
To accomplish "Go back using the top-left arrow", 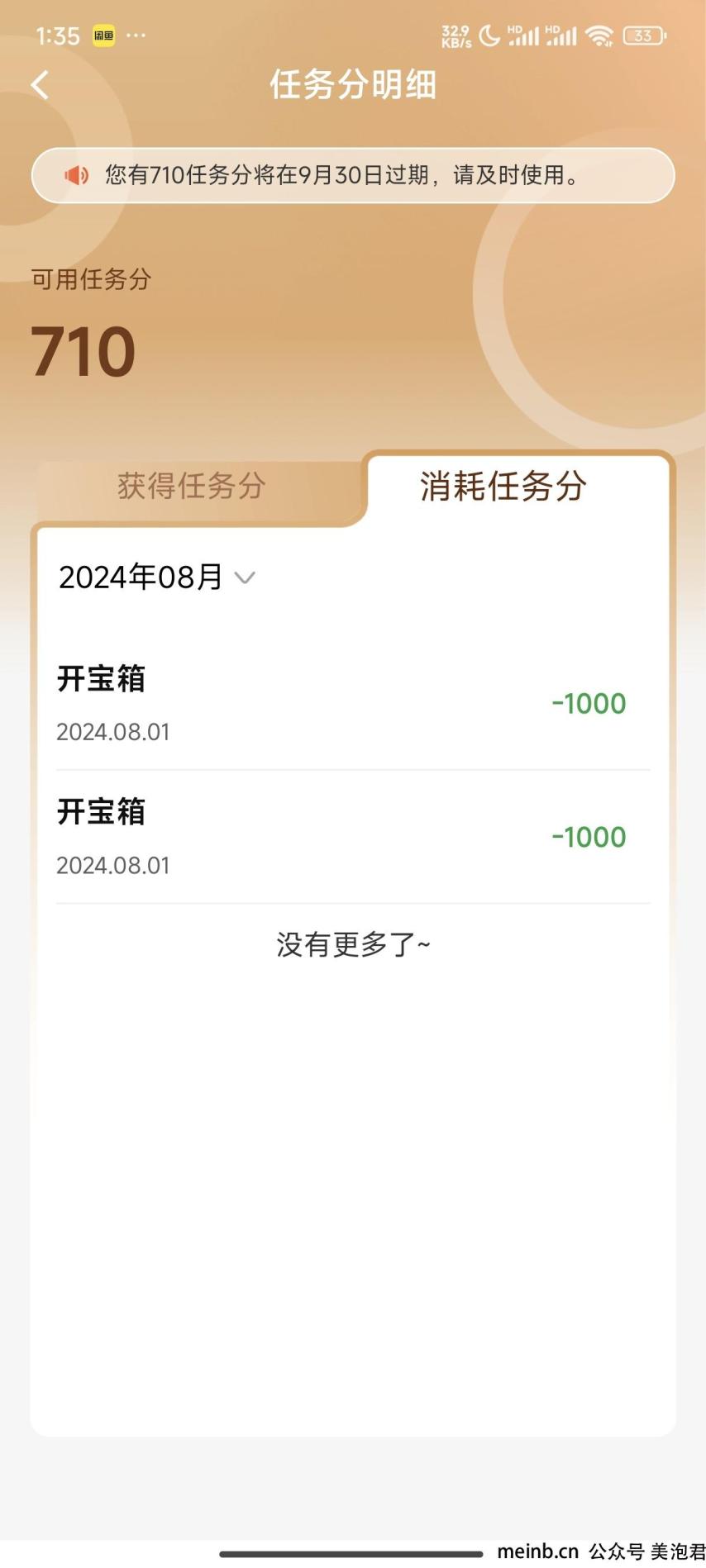I will pos(40,84).
